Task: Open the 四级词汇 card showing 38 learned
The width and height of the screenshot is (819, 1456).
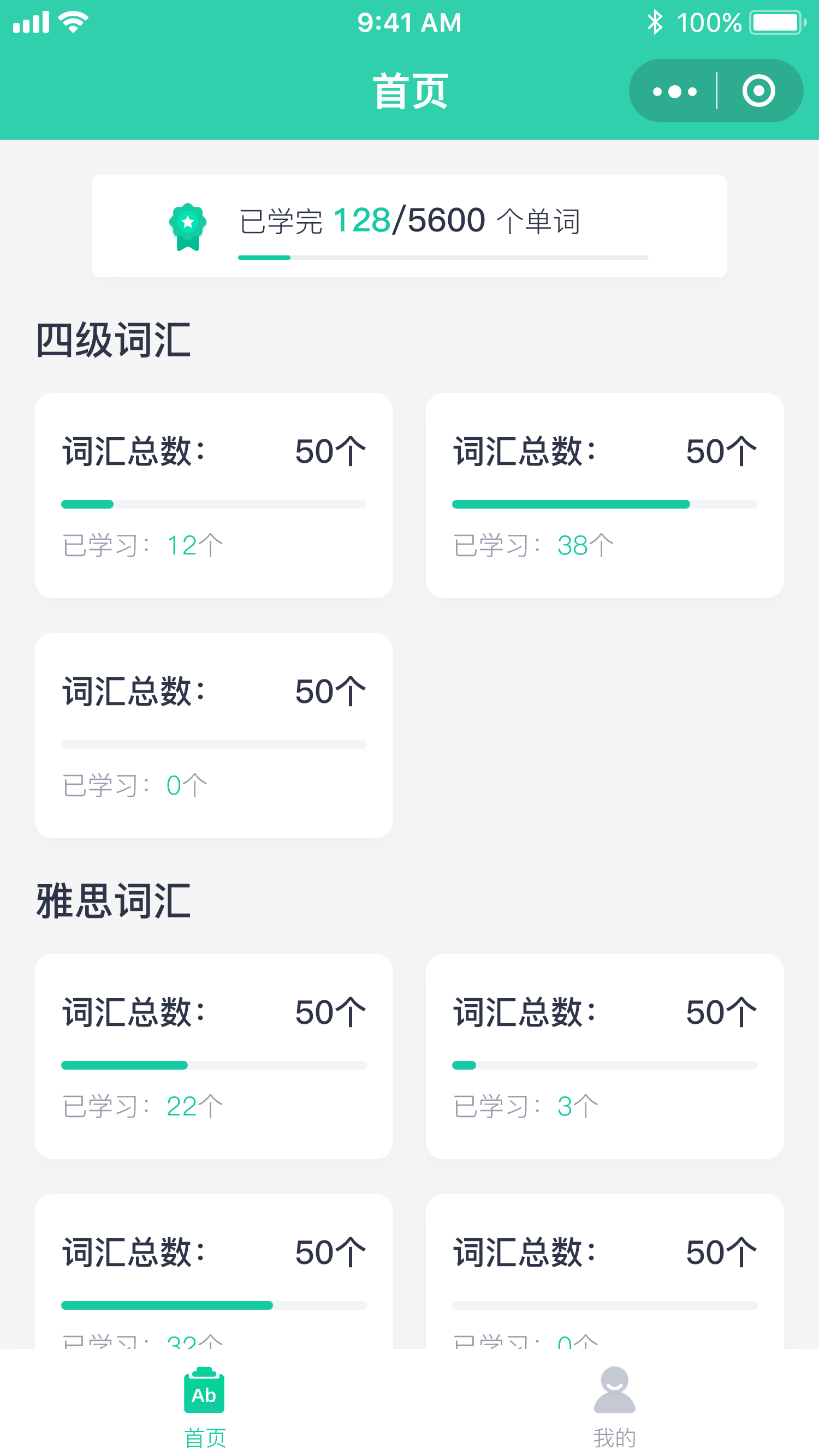Action: [604, 494]
